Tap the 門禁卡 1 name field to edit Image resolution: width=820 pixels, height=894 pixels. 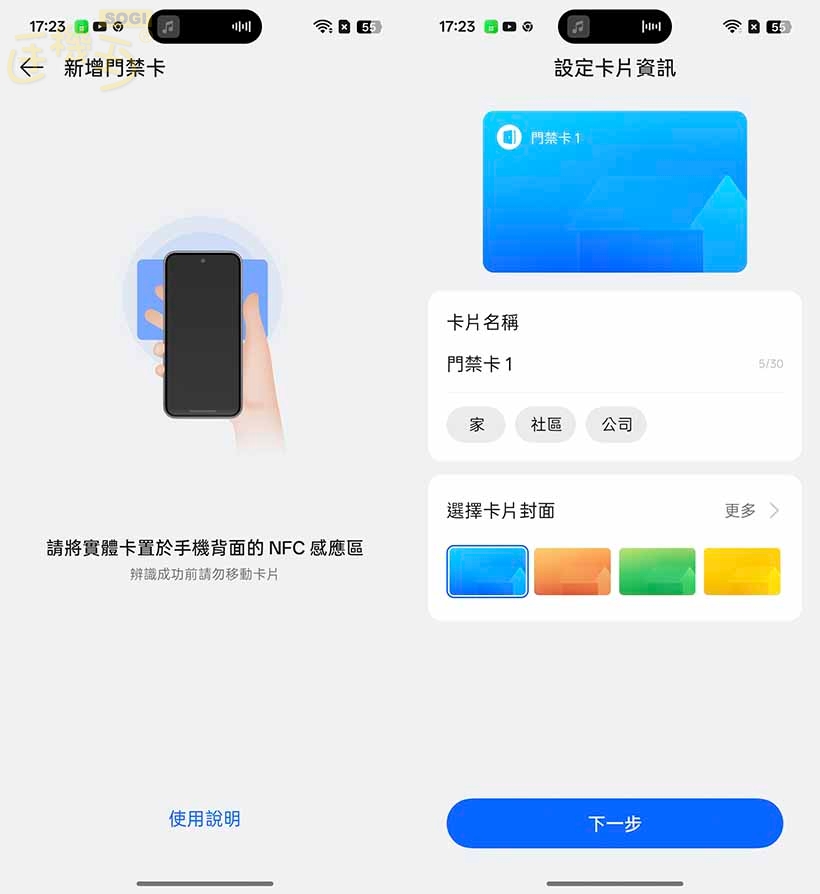550,365
